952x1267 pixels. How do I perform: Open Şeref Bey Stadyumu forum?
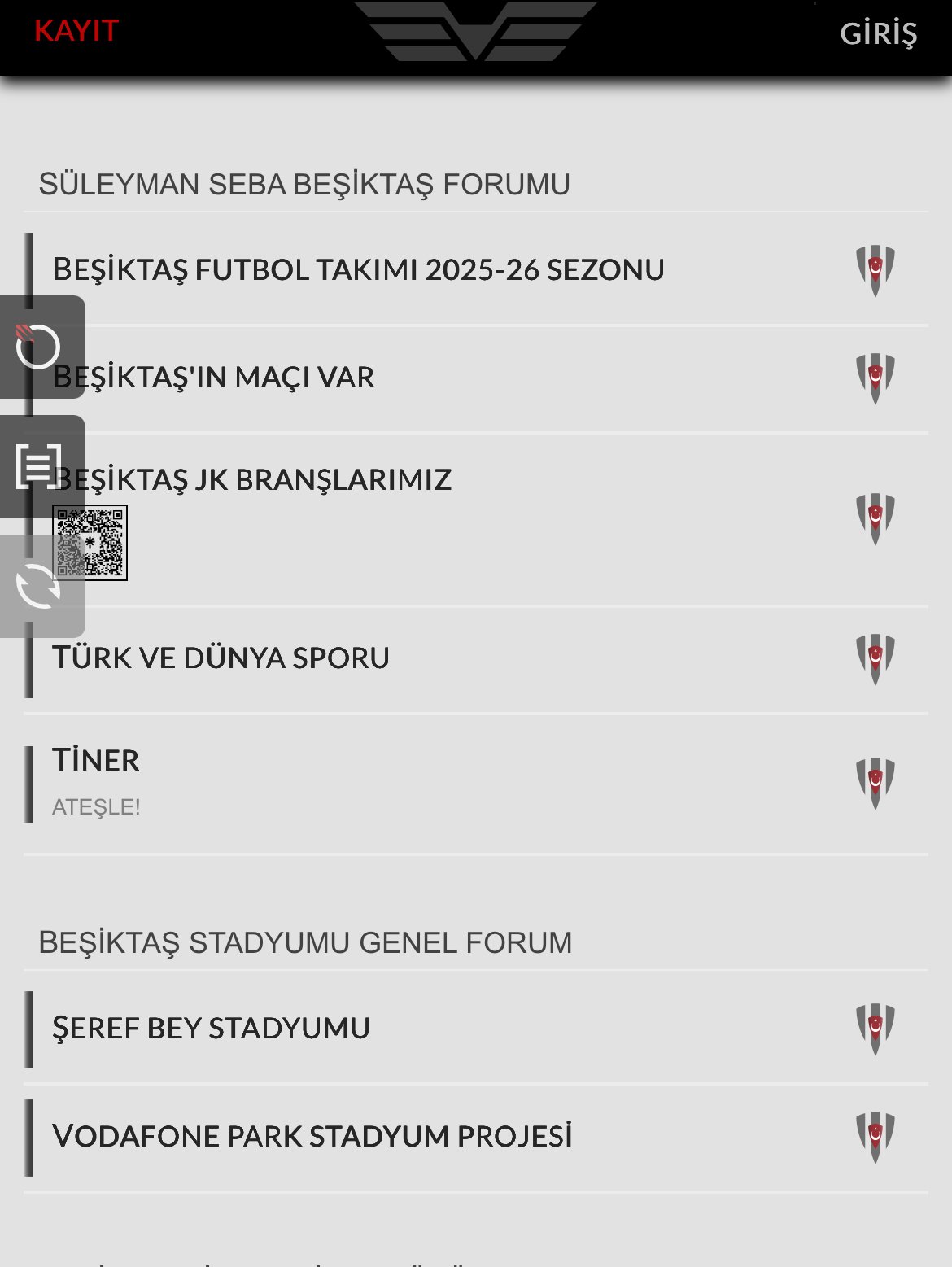(211, 1029)
